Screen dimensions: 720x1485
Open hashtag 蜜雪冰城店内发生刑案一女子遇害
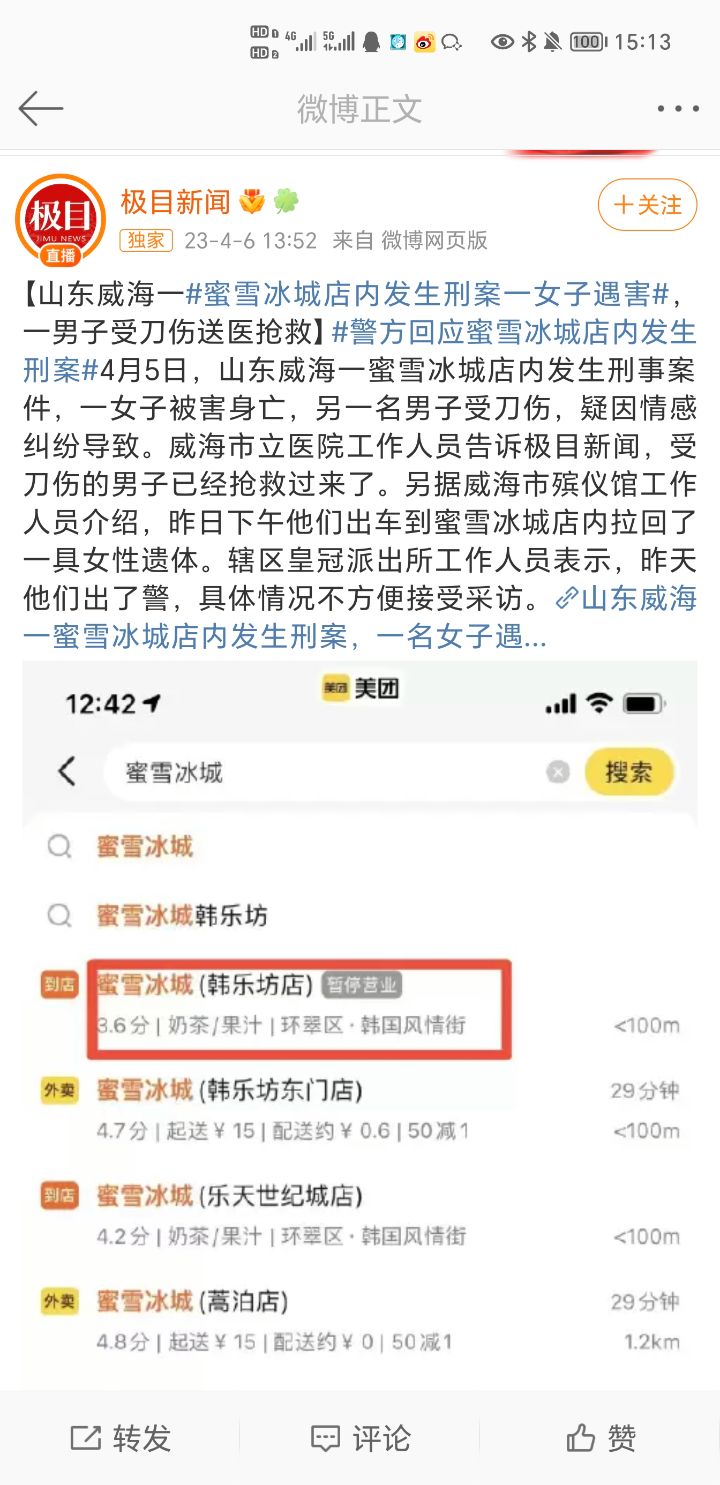point(430,294)
